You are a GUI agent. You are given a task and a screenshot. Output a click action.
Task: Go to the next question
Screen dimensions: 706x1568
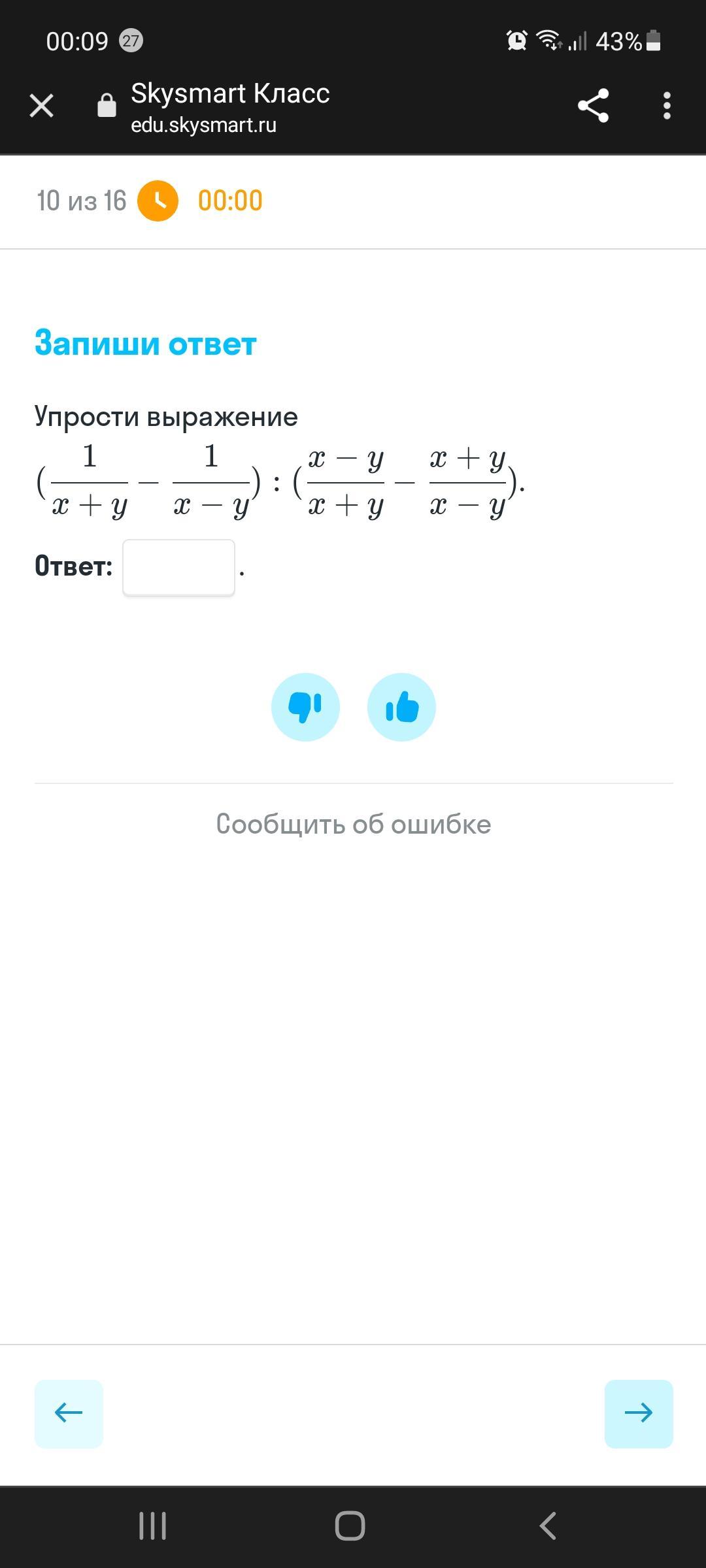pyautogui.click(x=638, y=1413)
